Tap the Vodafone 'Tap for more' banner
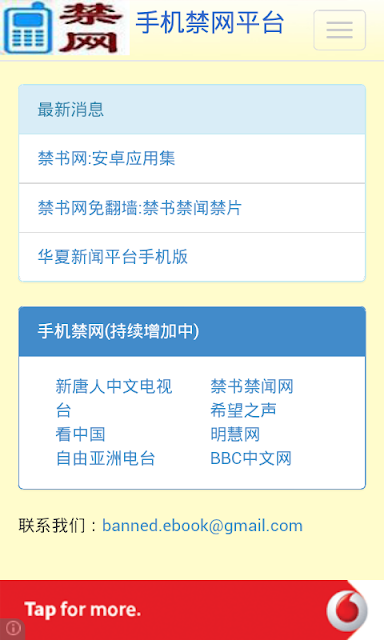Viewport: 384px width, 640px height. point(192,610)
